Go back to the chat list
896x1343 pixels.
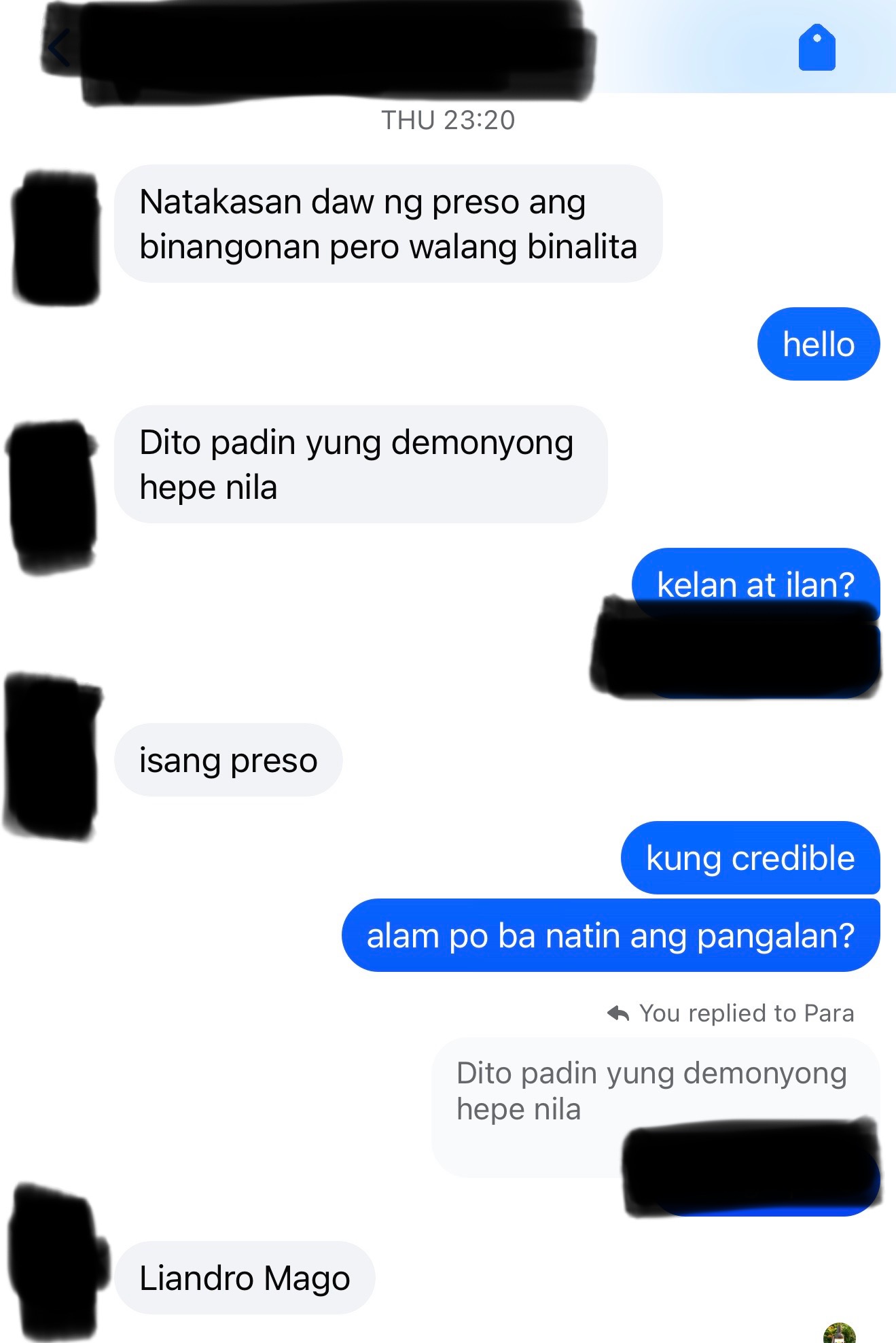click(59, 49)
